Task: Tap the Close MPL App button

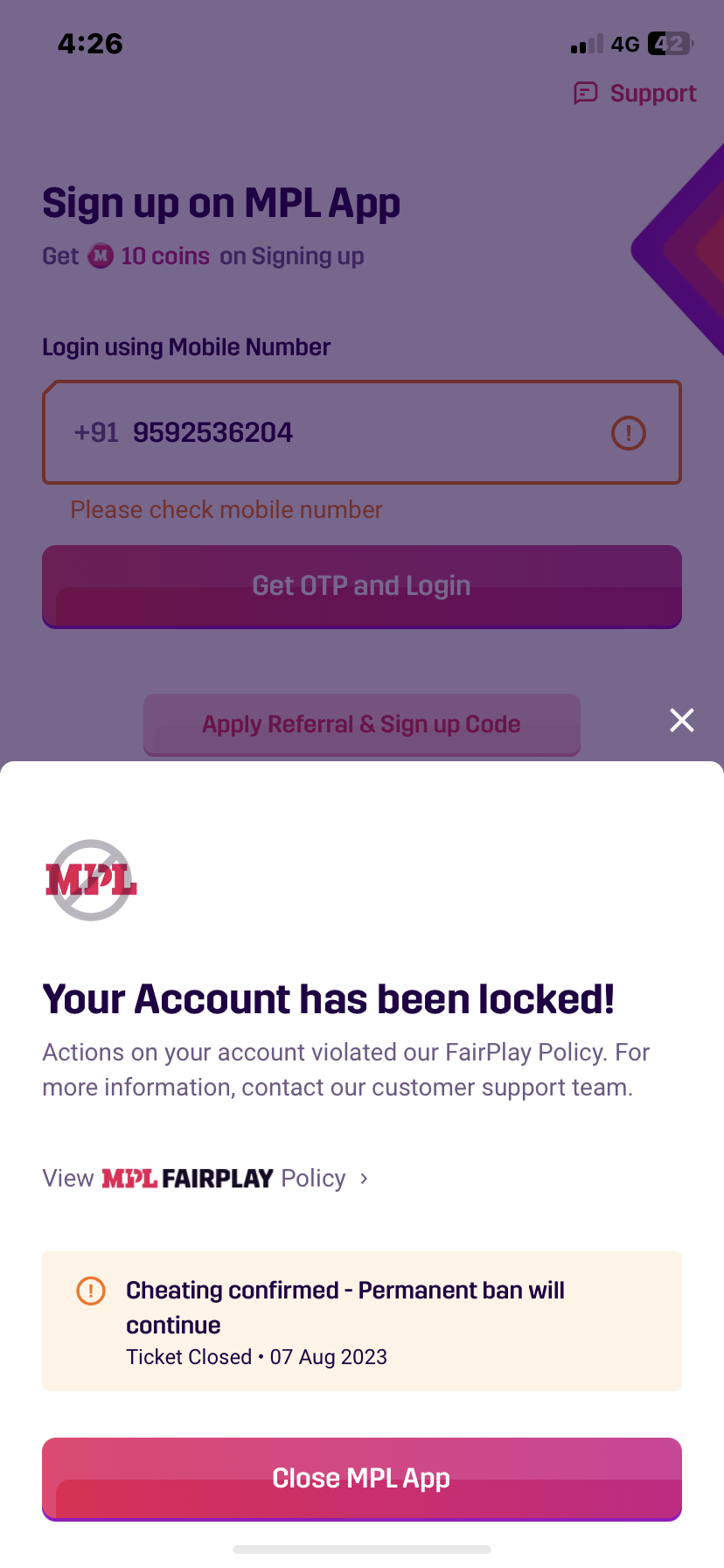Action: pos(361,1478)
